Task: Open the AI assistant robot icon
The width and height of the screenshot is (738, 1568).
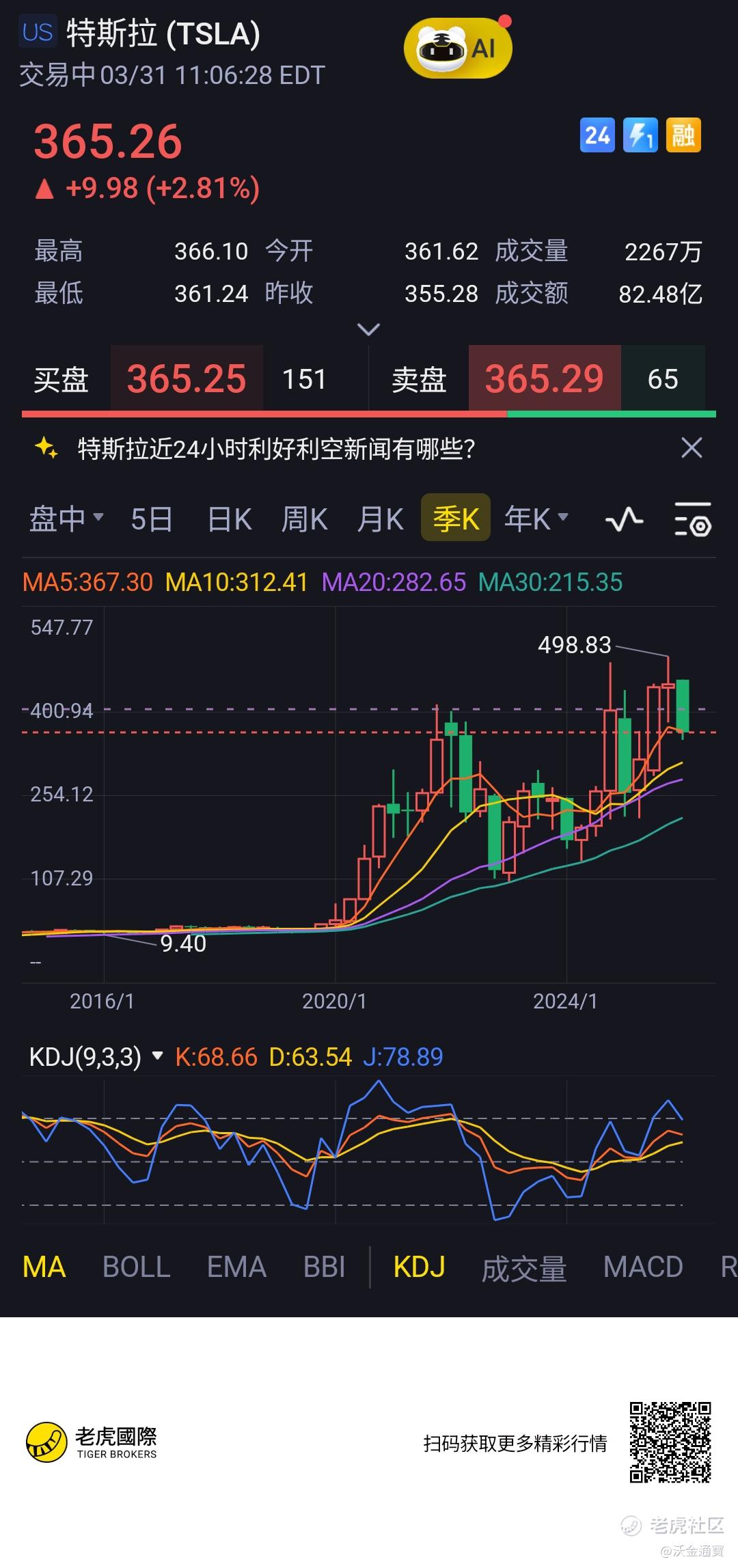Action: click(x=457, y=48)
